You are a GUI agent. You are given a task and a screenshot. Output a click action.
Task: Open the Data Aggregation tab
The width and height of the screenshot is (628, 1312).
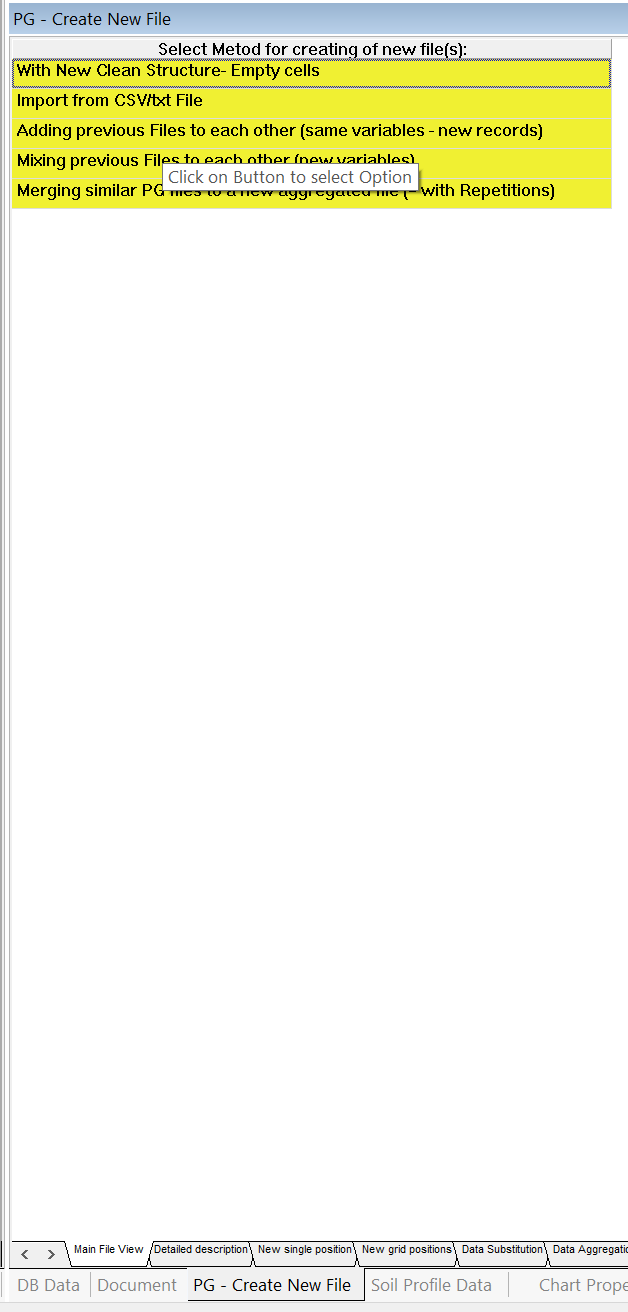(x=590, y=1250)
